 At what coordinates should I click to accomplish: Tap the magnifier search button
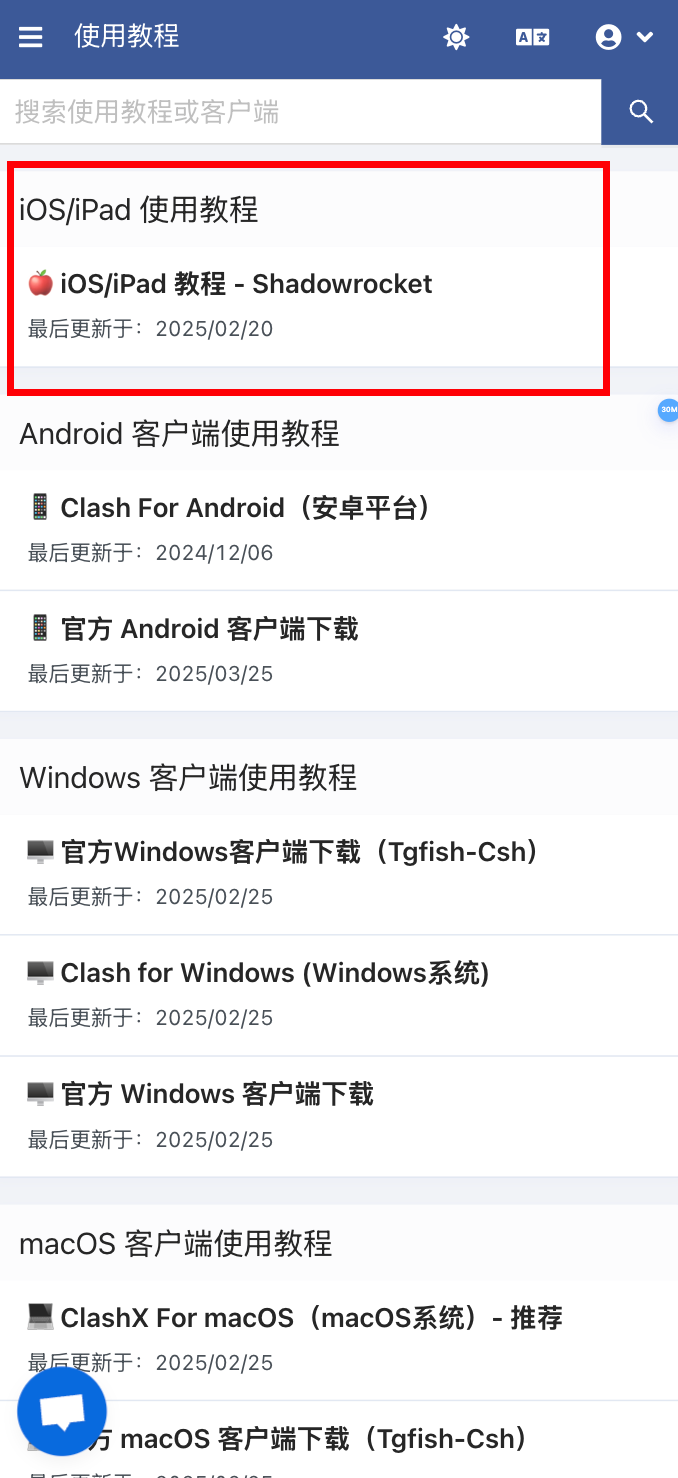tap(640, 111)
